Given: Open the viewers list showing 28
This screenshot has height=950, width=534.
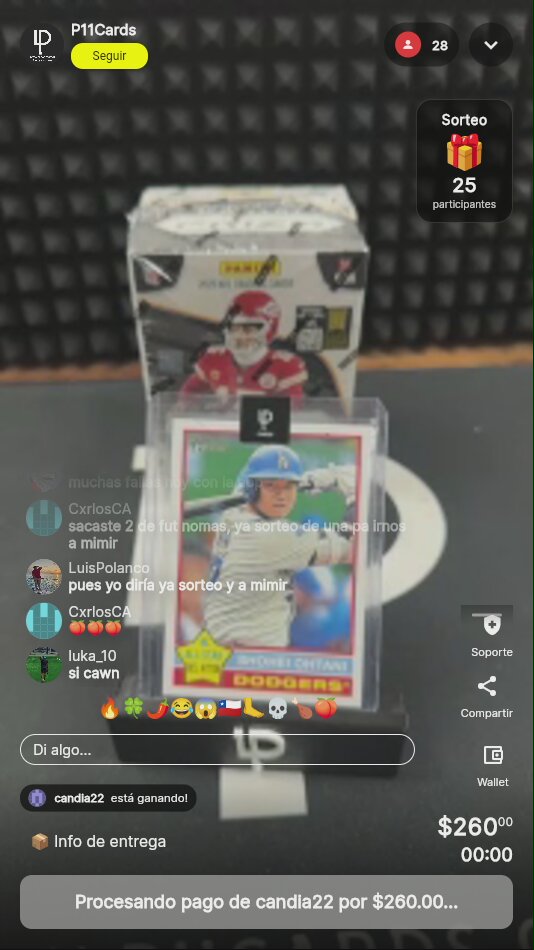Looking at the screenshot, I should (421, 45).
